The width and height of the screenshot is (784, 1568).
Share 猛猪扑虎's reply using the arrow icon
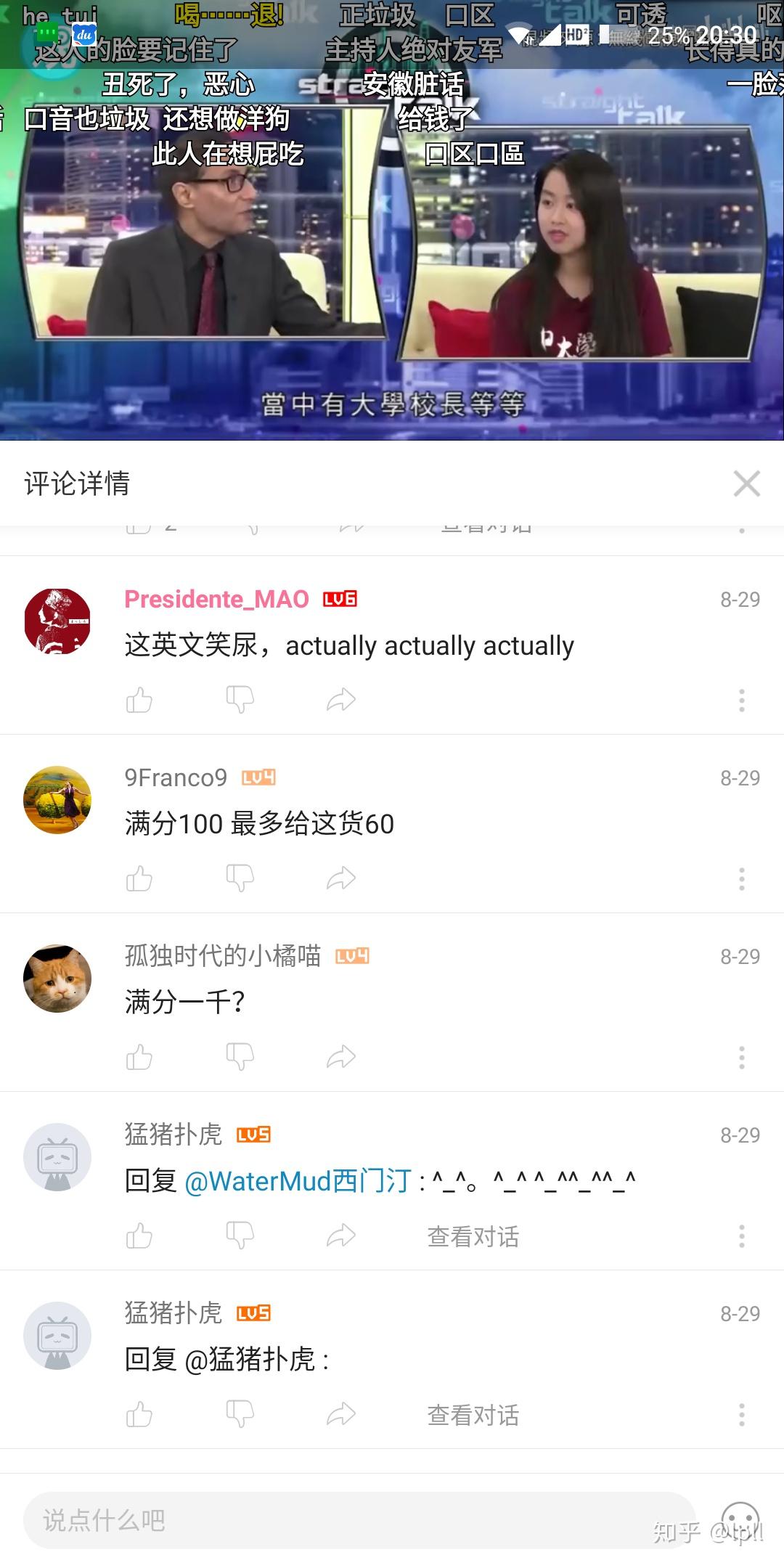coord(343,1236)
